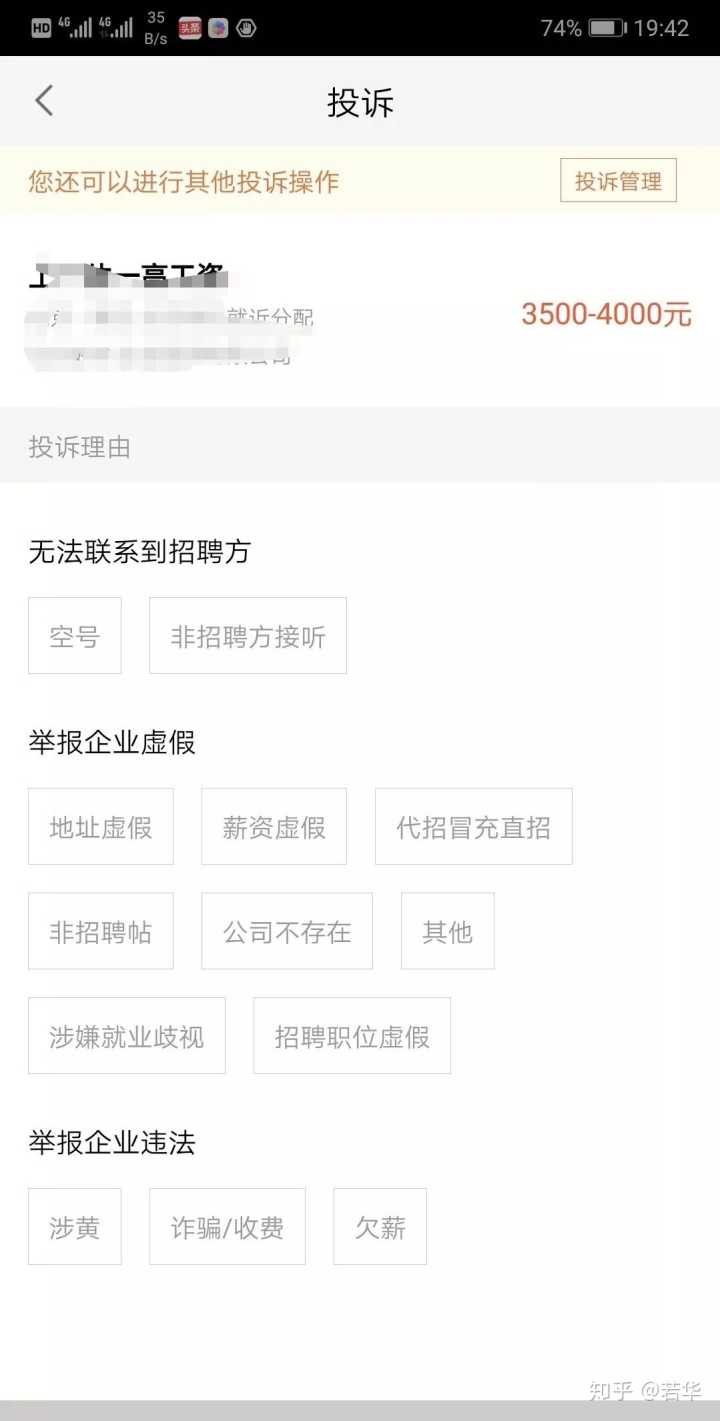
Task: Tap the 涉嫌就业歧视 option
Action: pyautogui.click(x=127, y=1036)
